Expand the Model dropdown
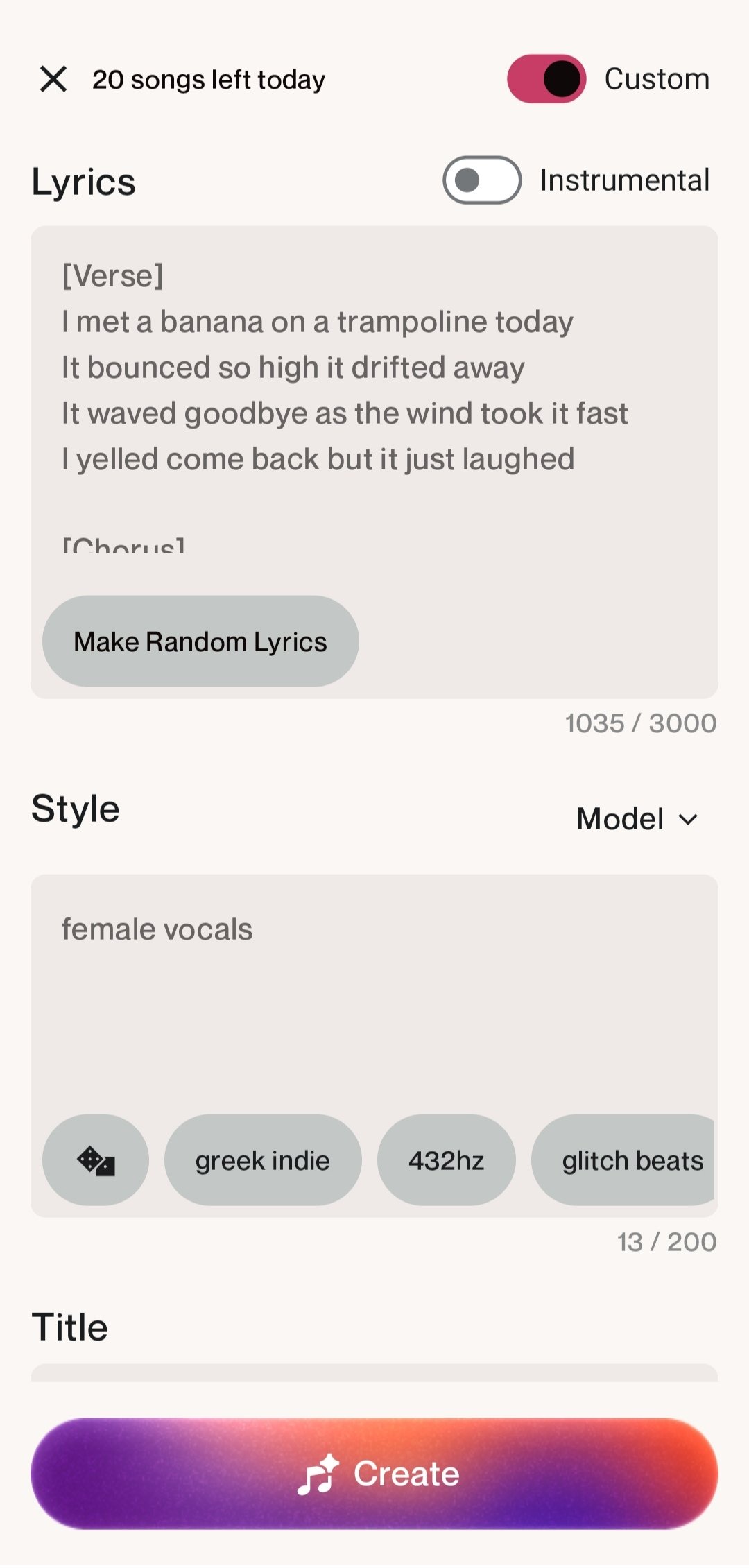This screenshot has width=749, height=1568. 637,819
